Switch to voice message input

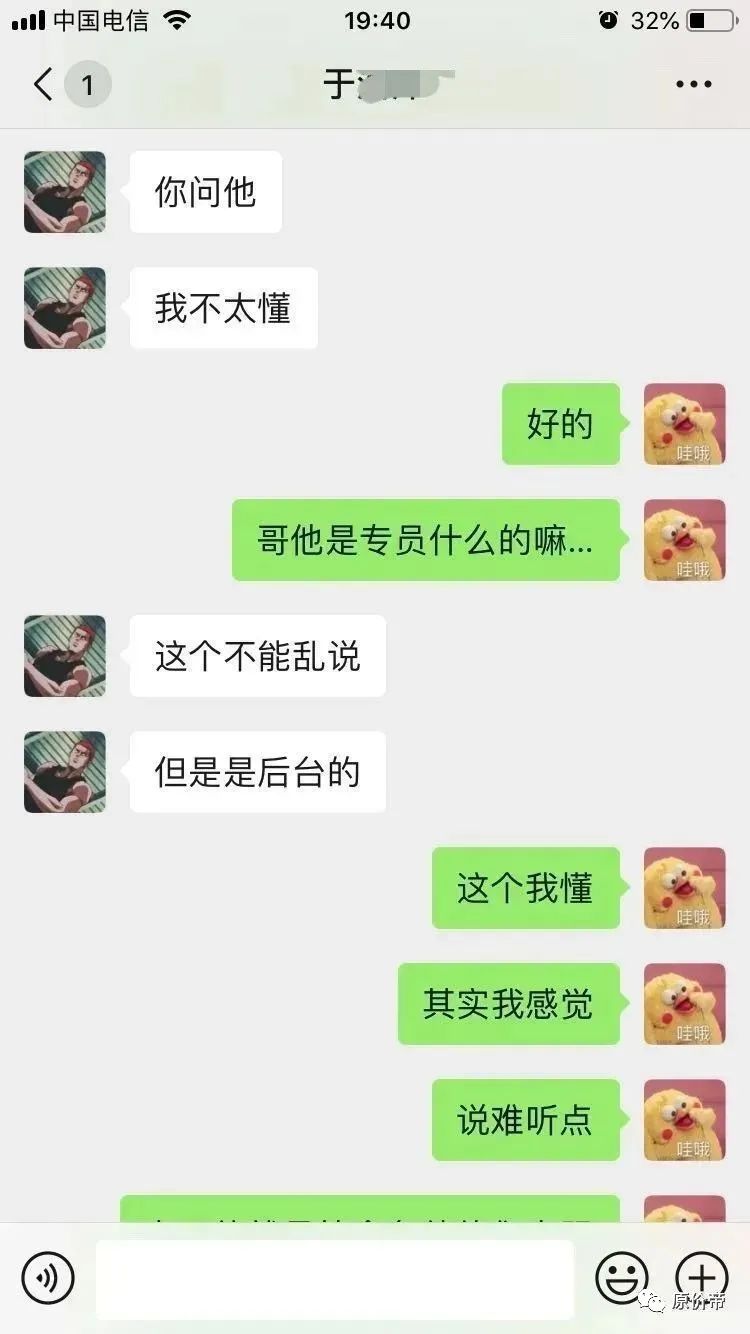coord(48,1277)
